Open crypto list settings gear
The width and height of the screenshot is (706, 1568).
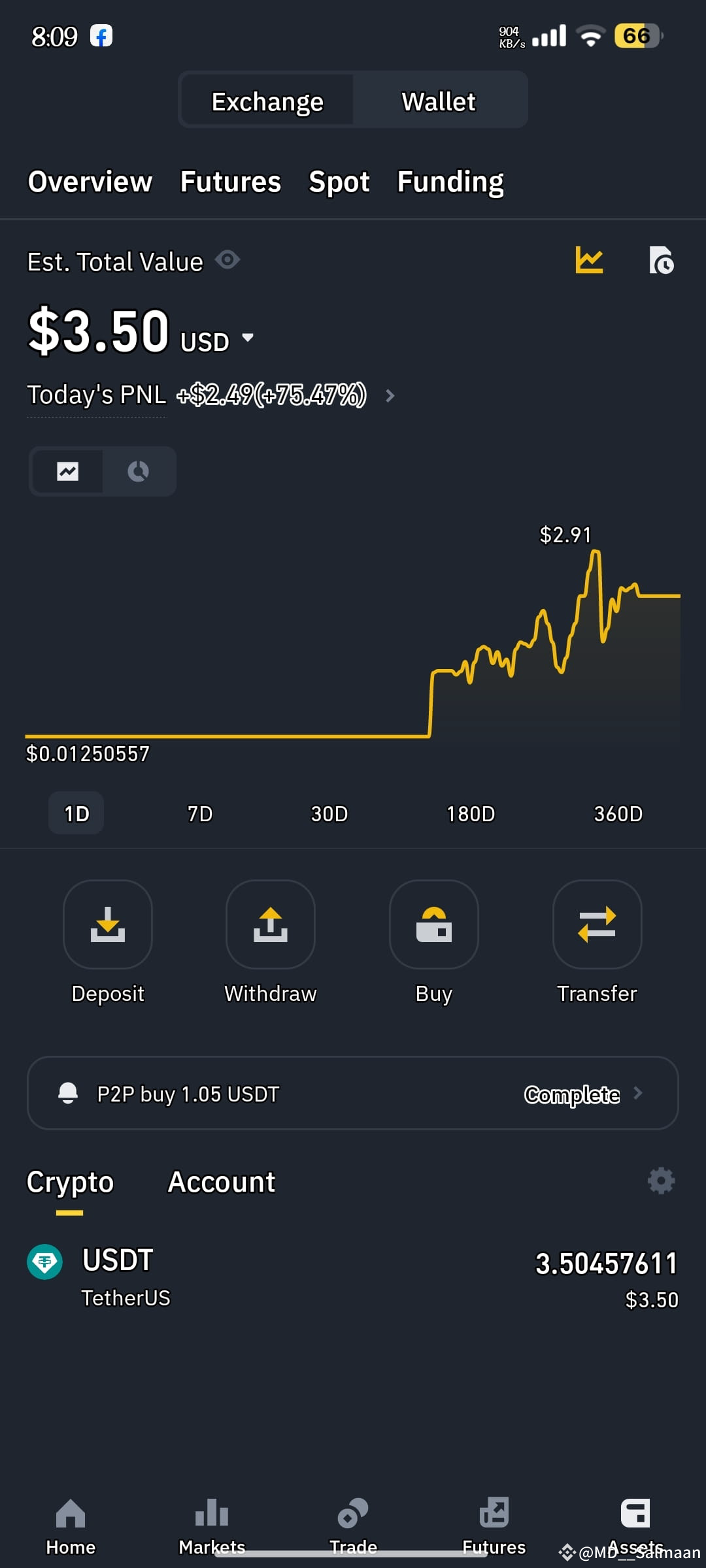click(x=661, y=1181)
